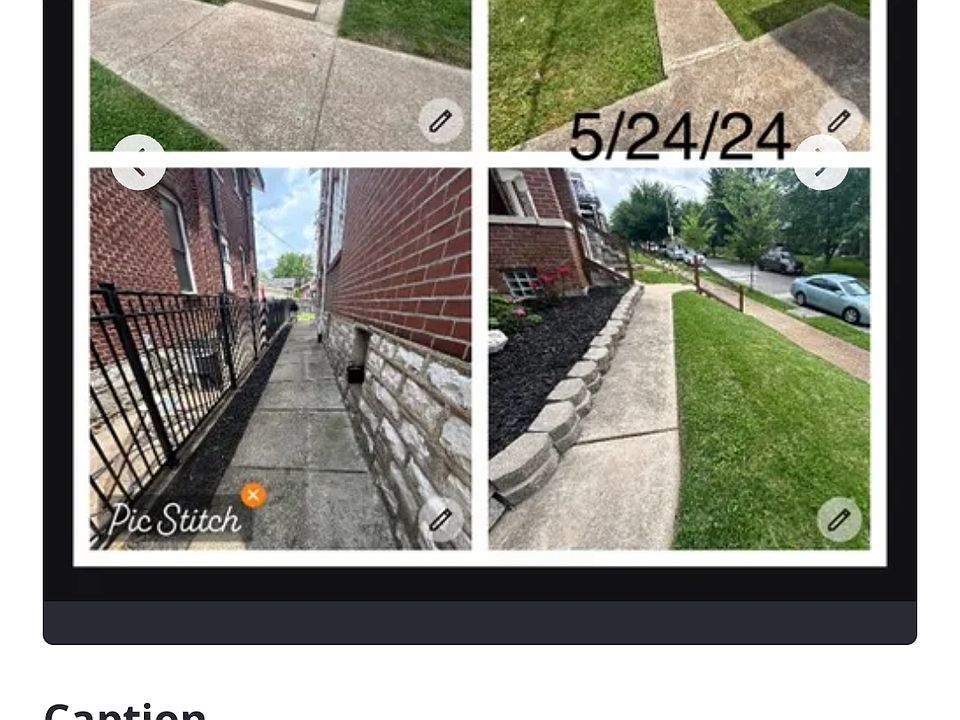This screenshot has height=720, width=960.
Task: Show the next photo in the carousel
Action: click(821, 162)
